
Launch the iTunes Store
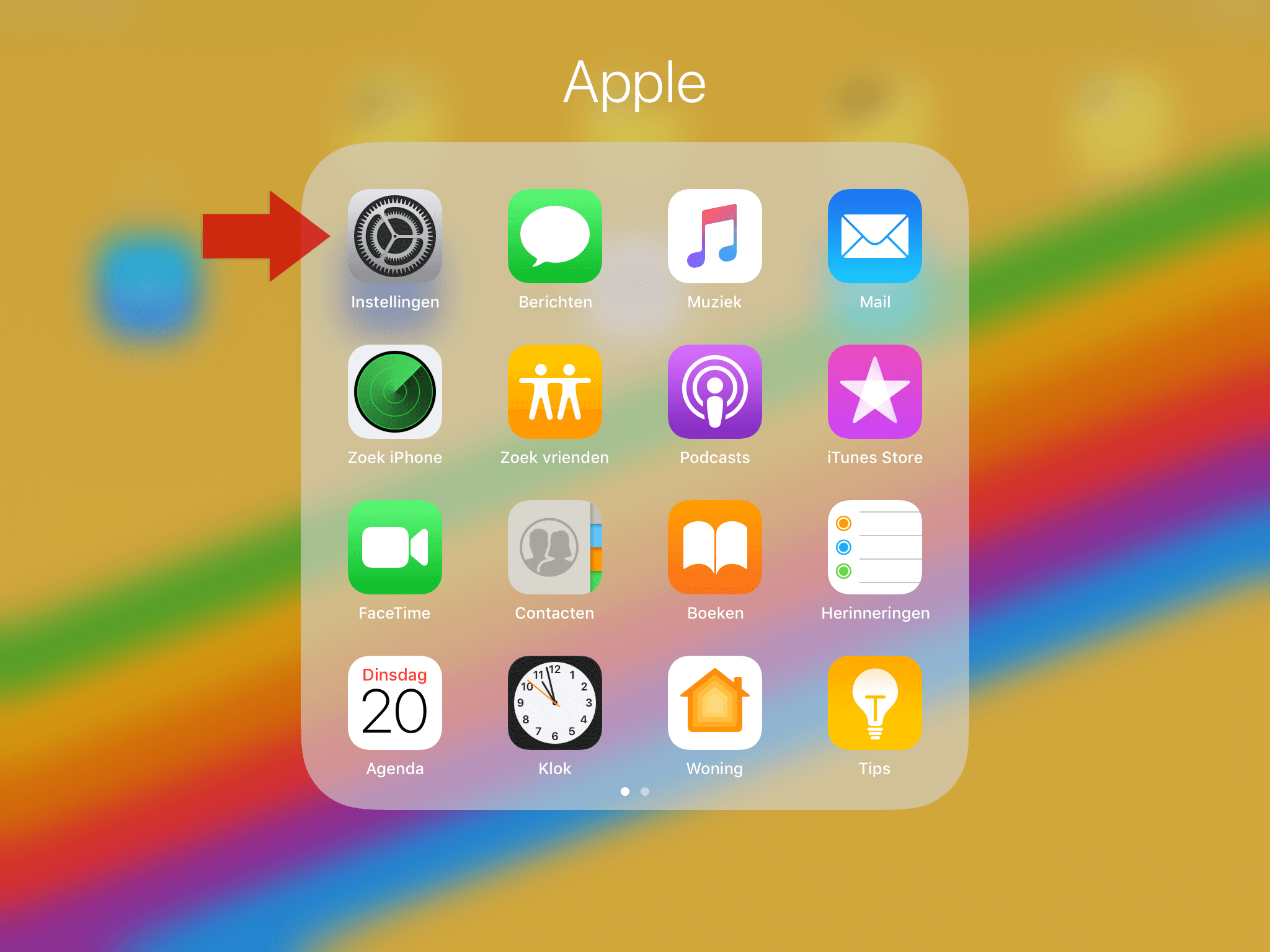874,392
